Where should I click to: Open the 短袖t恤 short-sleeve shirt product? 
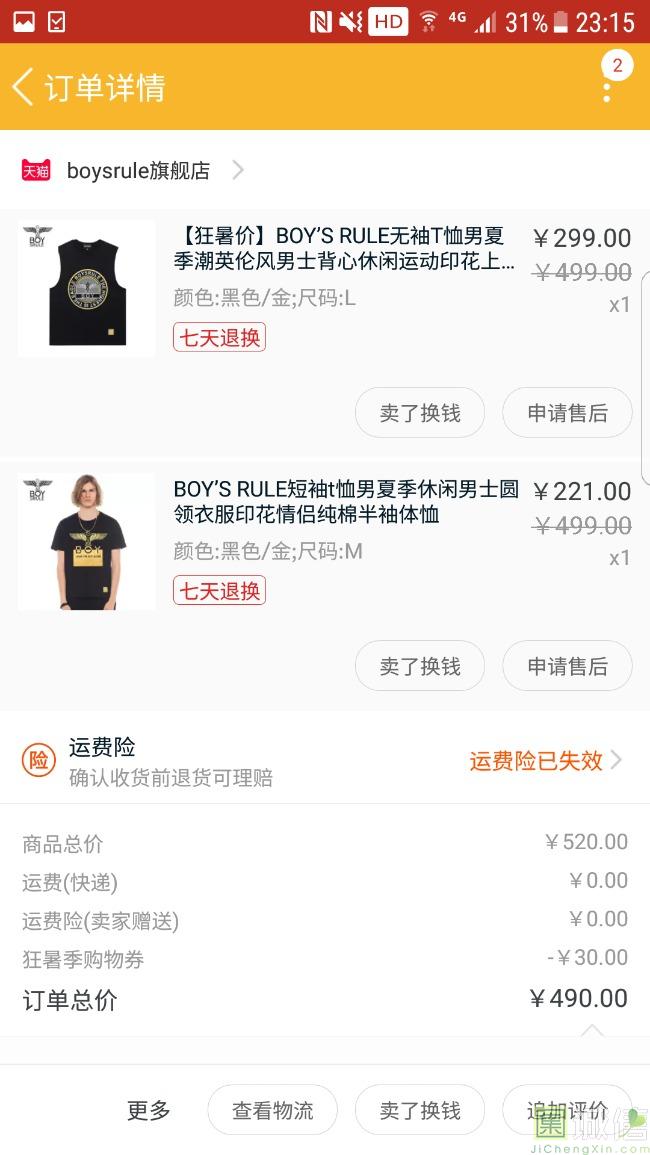click(345, 502)
